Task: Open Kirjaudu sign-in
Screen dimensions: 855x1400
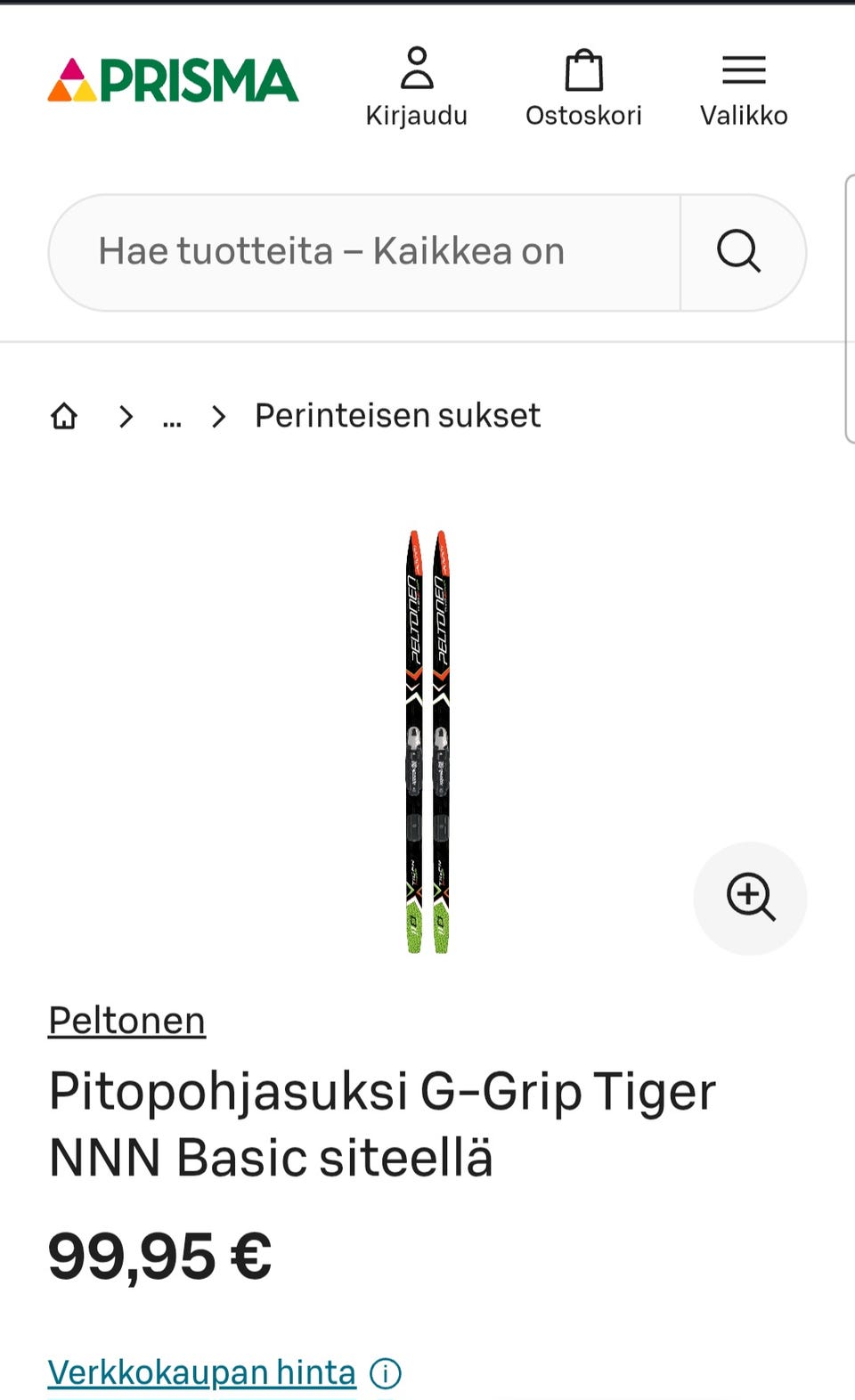Action: pos(416,87)
